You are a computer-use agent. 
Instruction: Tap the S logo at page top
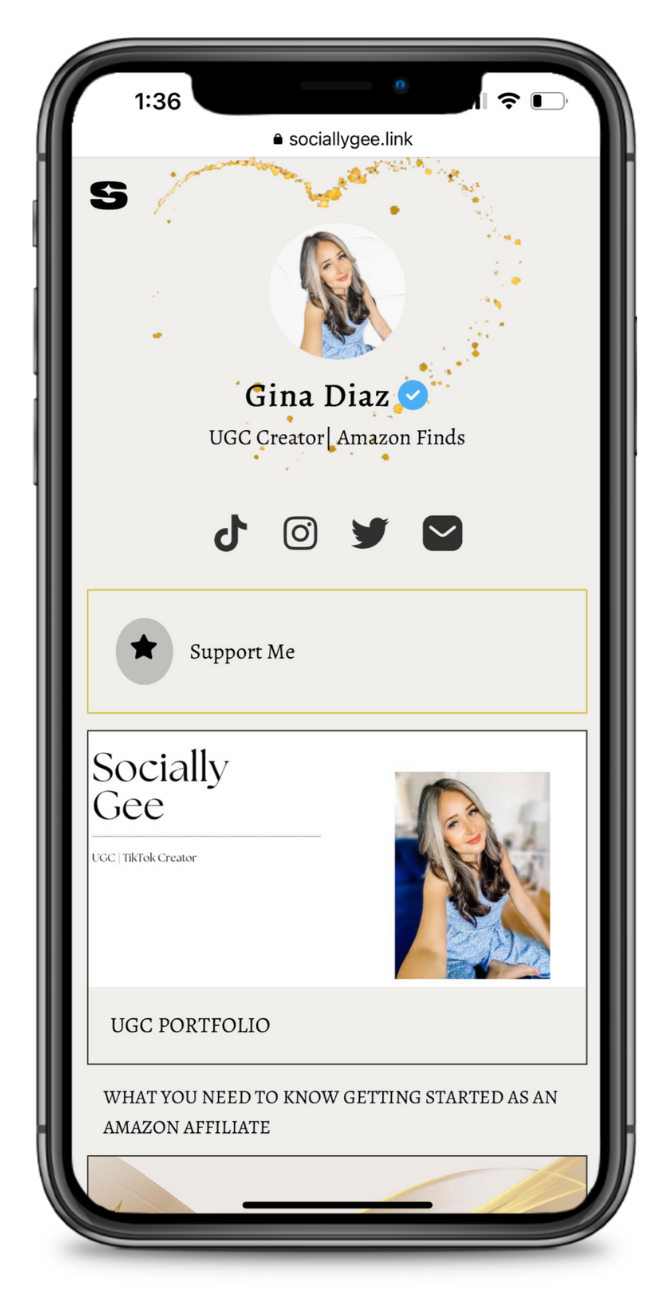pyautogui.click(x=109, y=195)
